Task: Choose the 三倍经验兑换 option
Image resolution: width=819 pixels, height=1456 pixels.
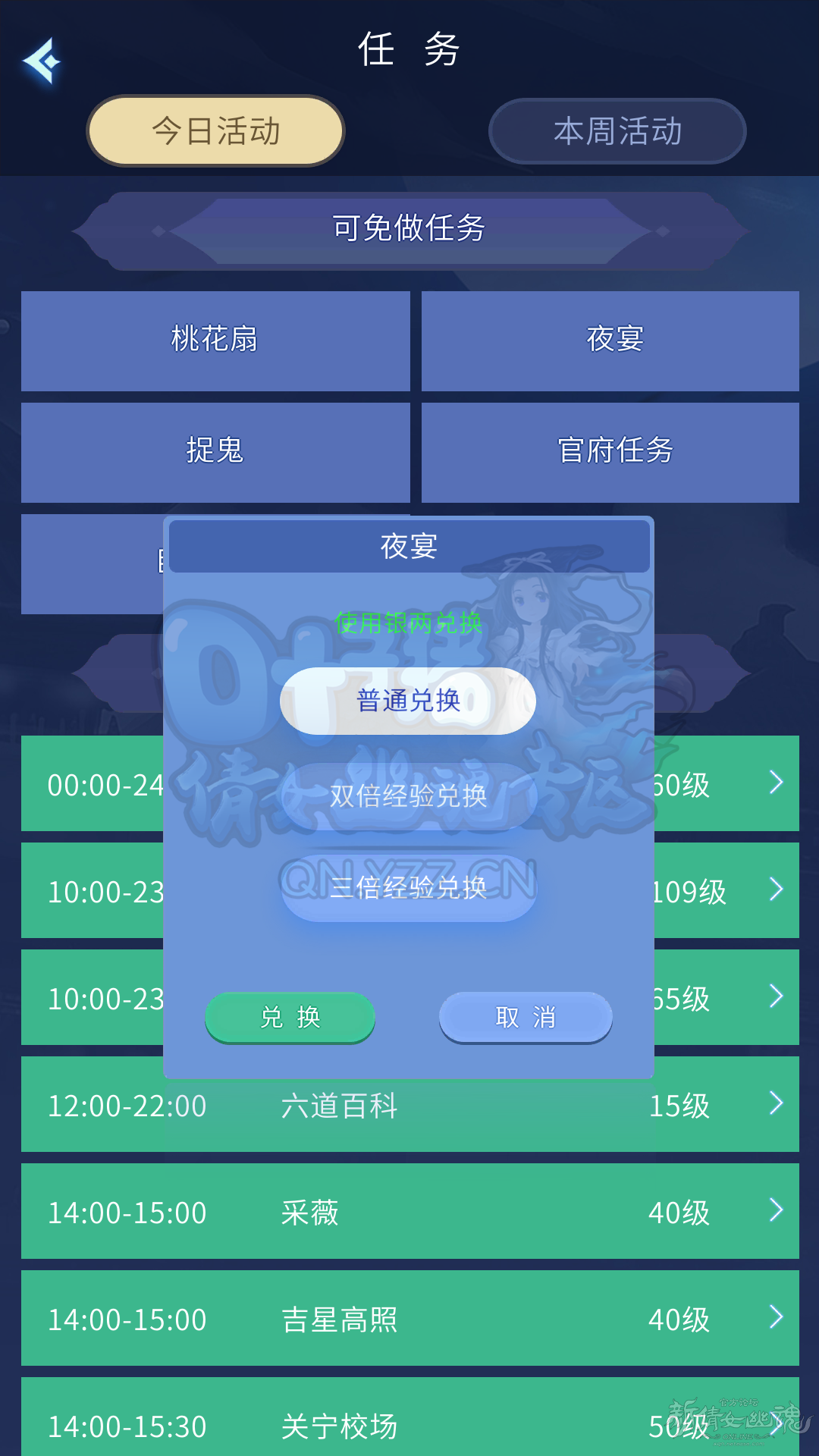Action: pos(408,888)
